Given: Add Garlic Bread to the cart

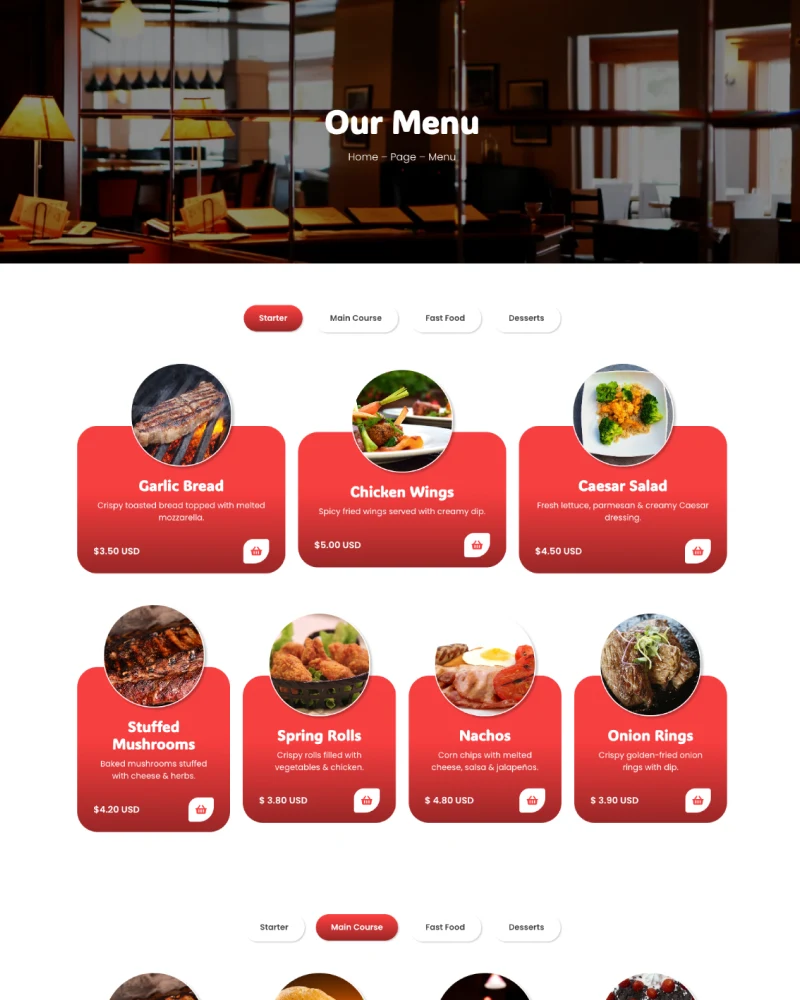Looking at the screenshot, I should point(256,551).
